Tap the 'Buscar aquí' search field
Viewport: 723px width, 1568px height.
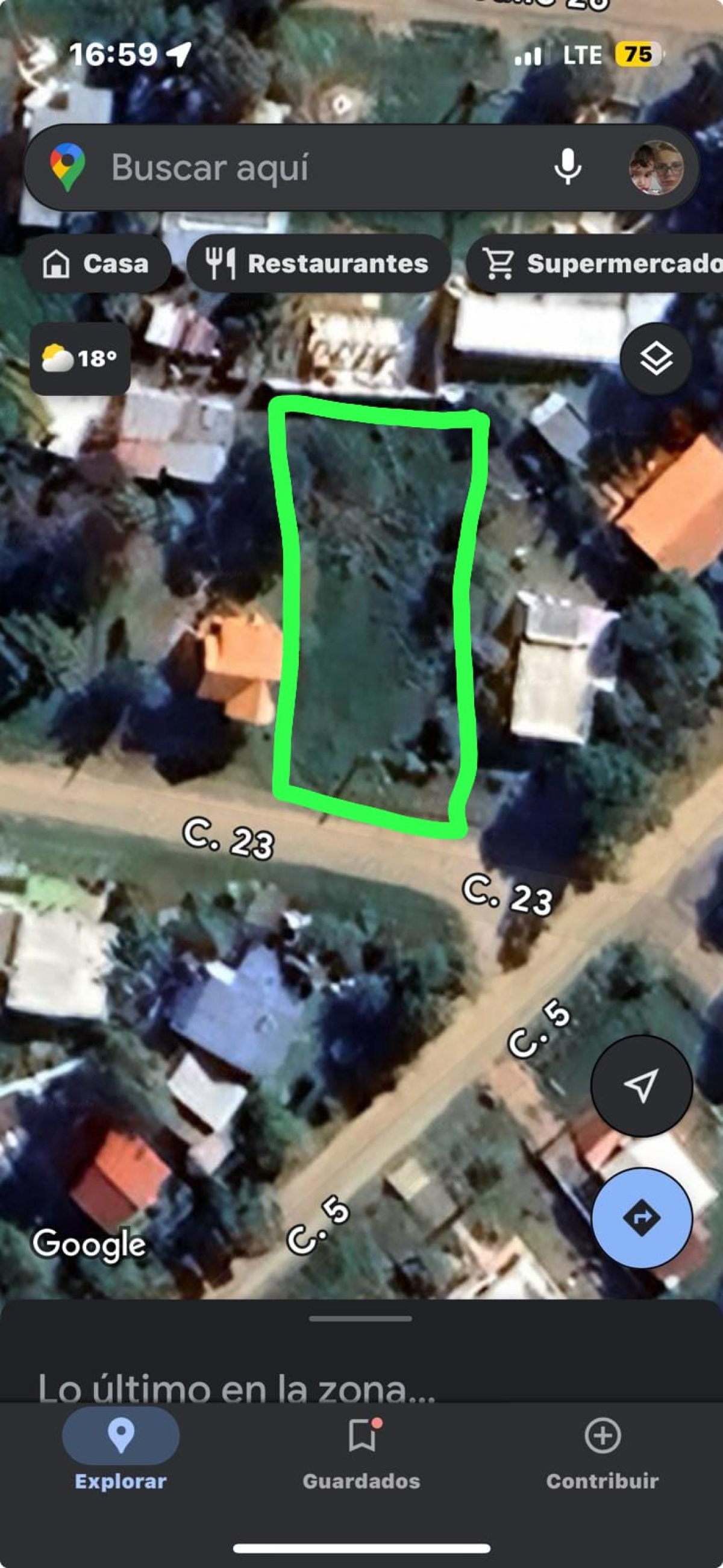[x=304, y=168]
